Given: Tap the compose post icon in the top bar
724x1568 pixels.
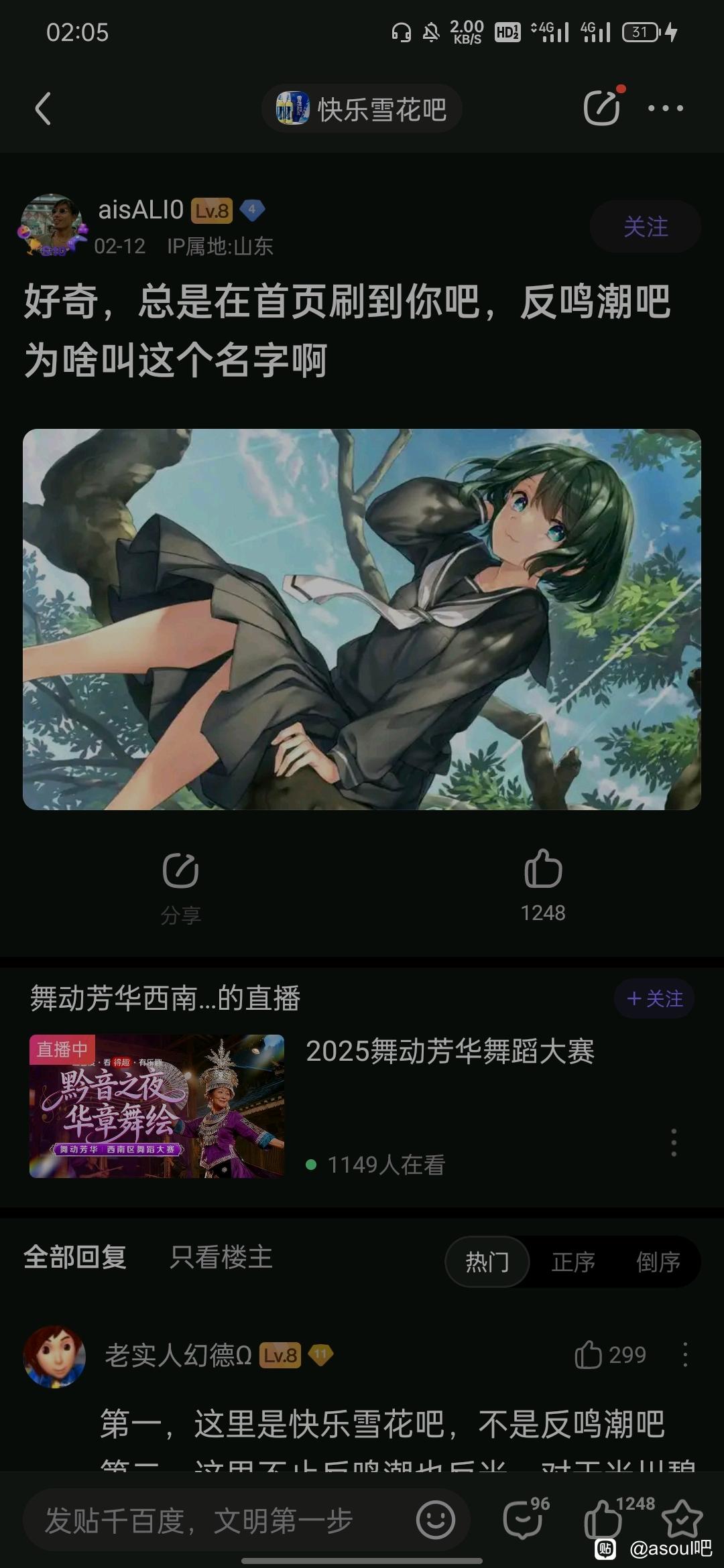Looking at the screenshot, I should click(601, 109).
